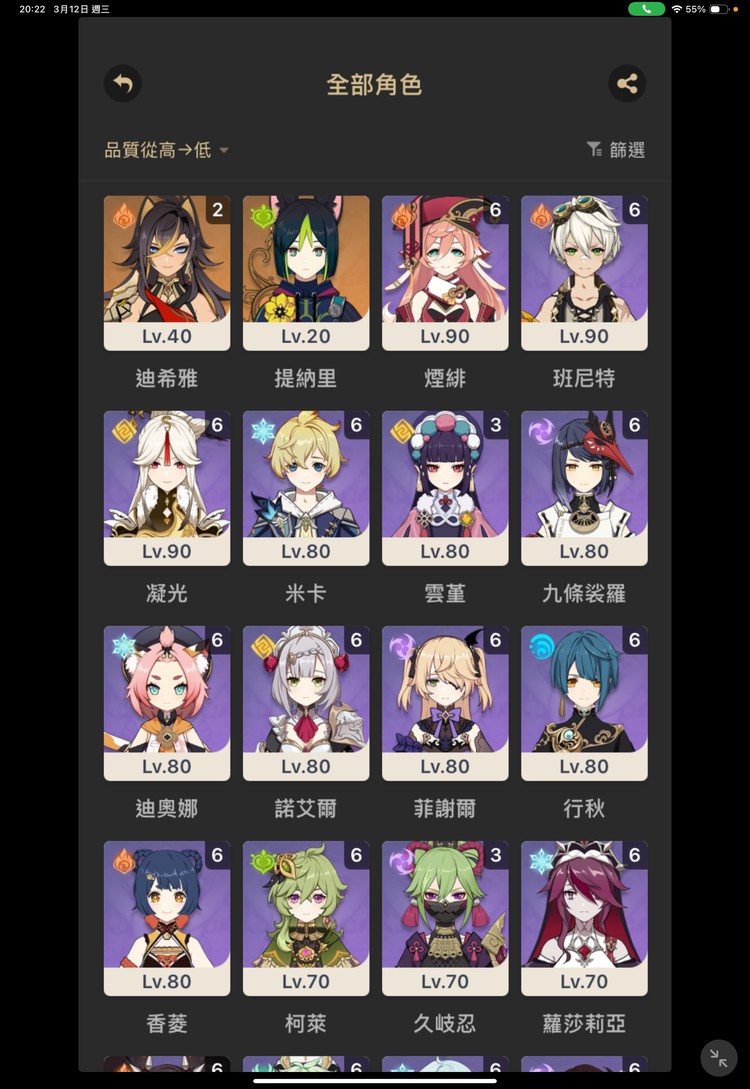The height and width of the screenshot is (1089, 750).
Task: Select 九條裟羅 character card
Action: coord(584,487)
